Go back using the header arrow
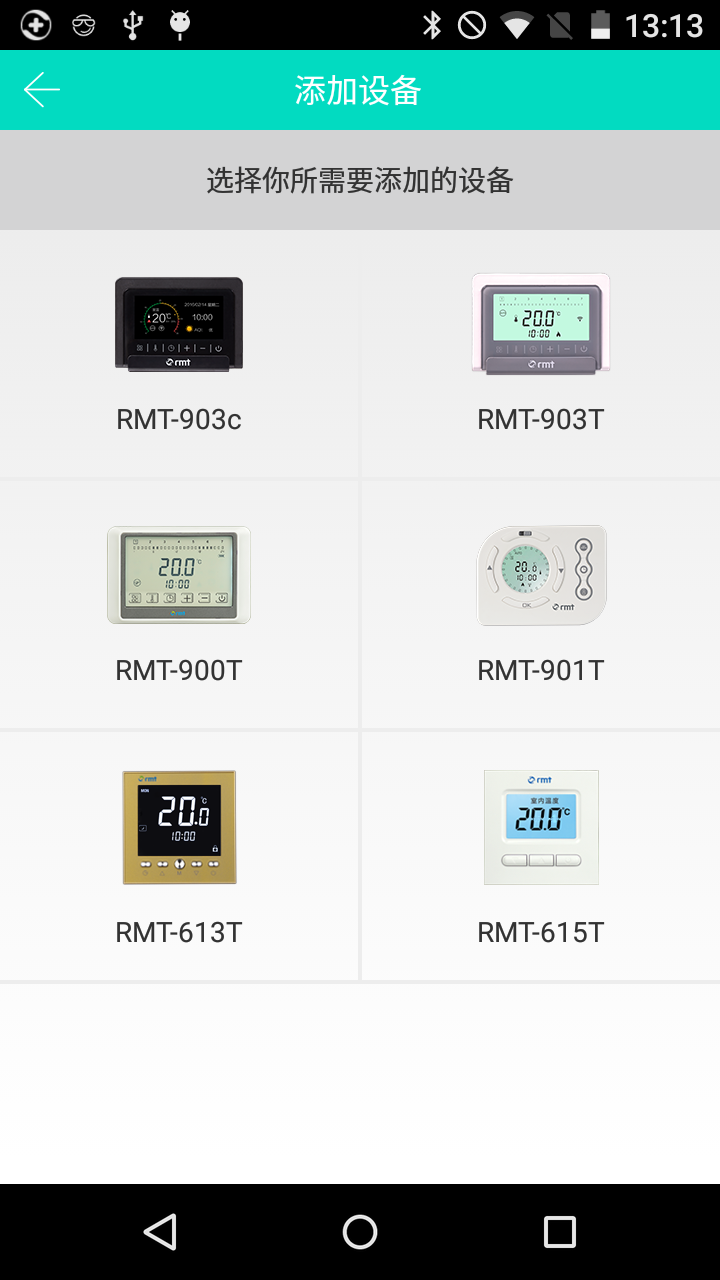This screenshot has width=720, height=1280. click(42, 90)
